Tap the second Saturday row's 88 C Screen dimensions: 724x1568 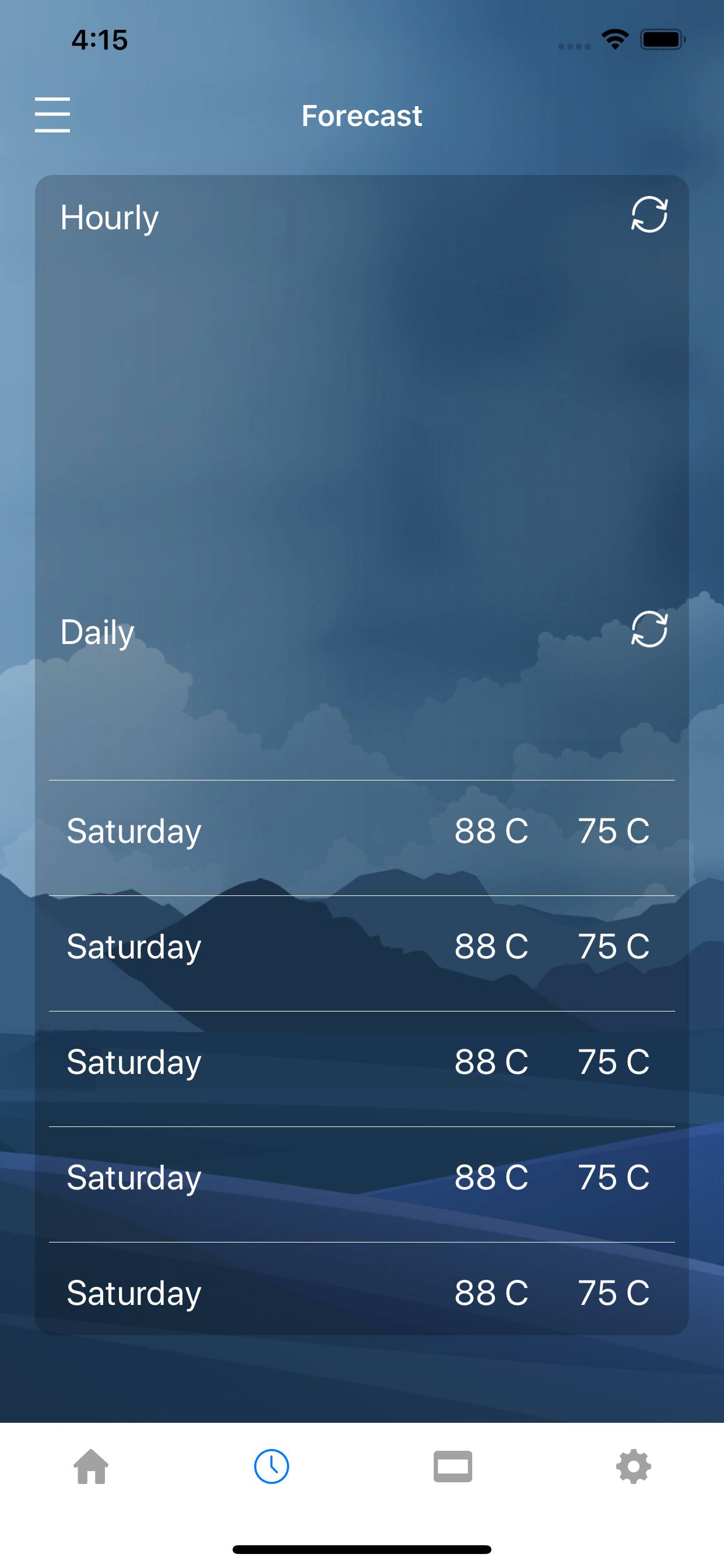pos(490,947)
